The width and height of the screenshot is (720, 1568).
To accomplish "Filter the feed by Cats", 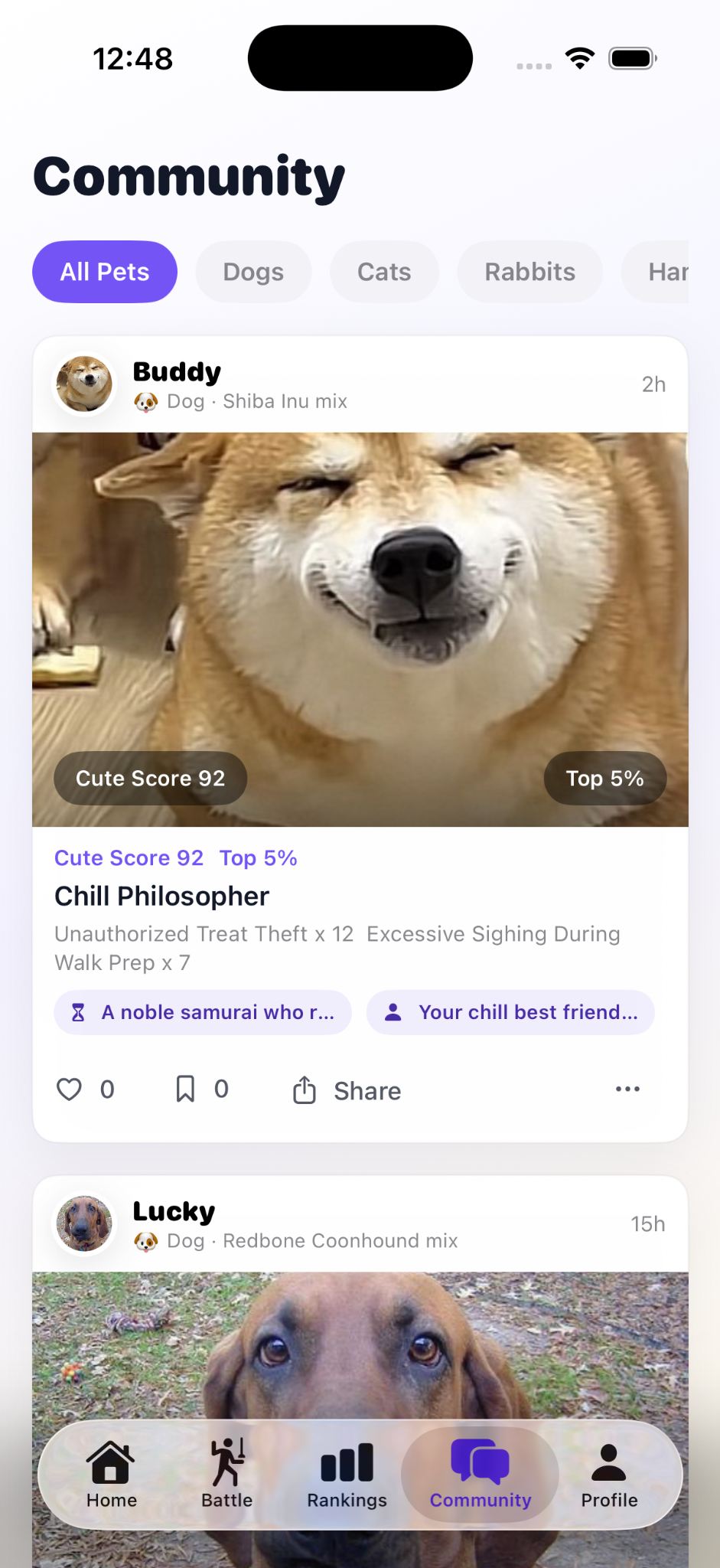I will tap(384, 272).
